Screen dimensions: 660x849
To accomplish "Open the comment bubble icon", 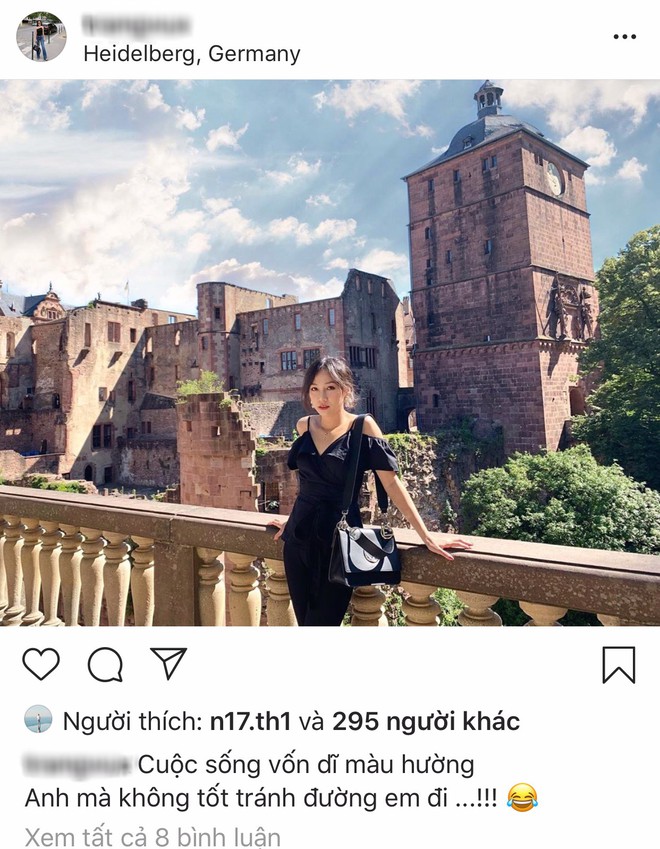I will point(105,664).
